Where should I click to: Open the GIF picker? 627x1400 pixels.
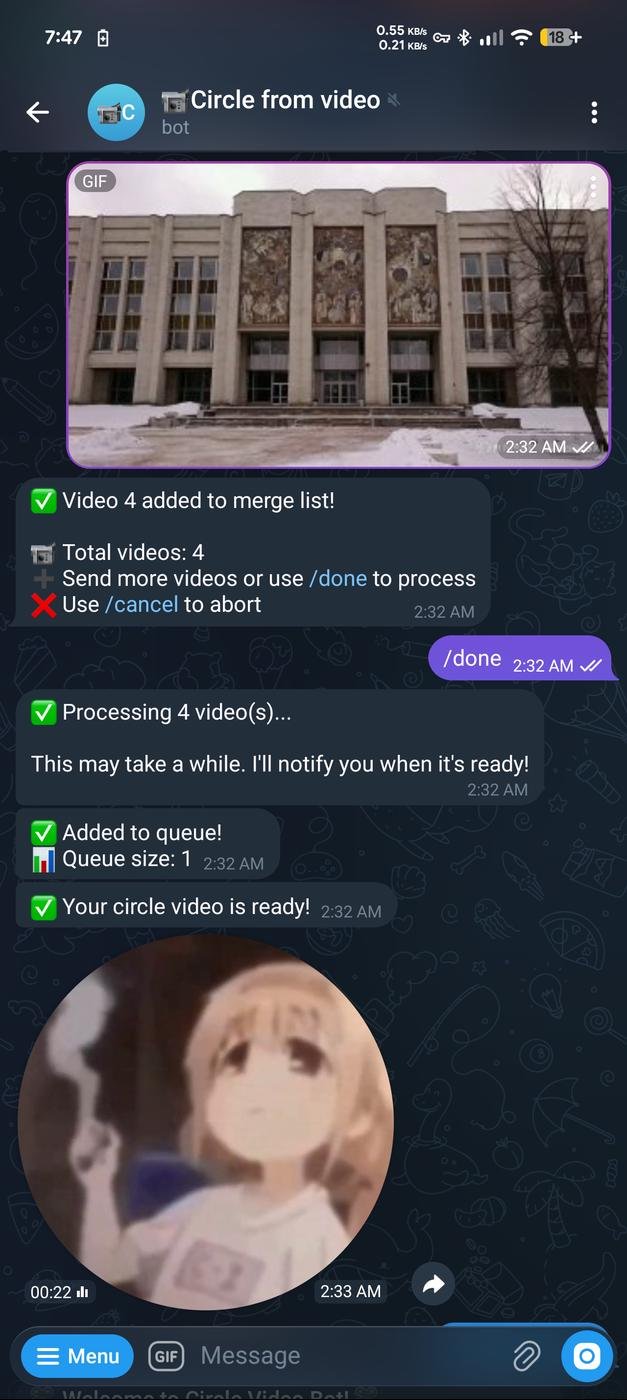166,1356
